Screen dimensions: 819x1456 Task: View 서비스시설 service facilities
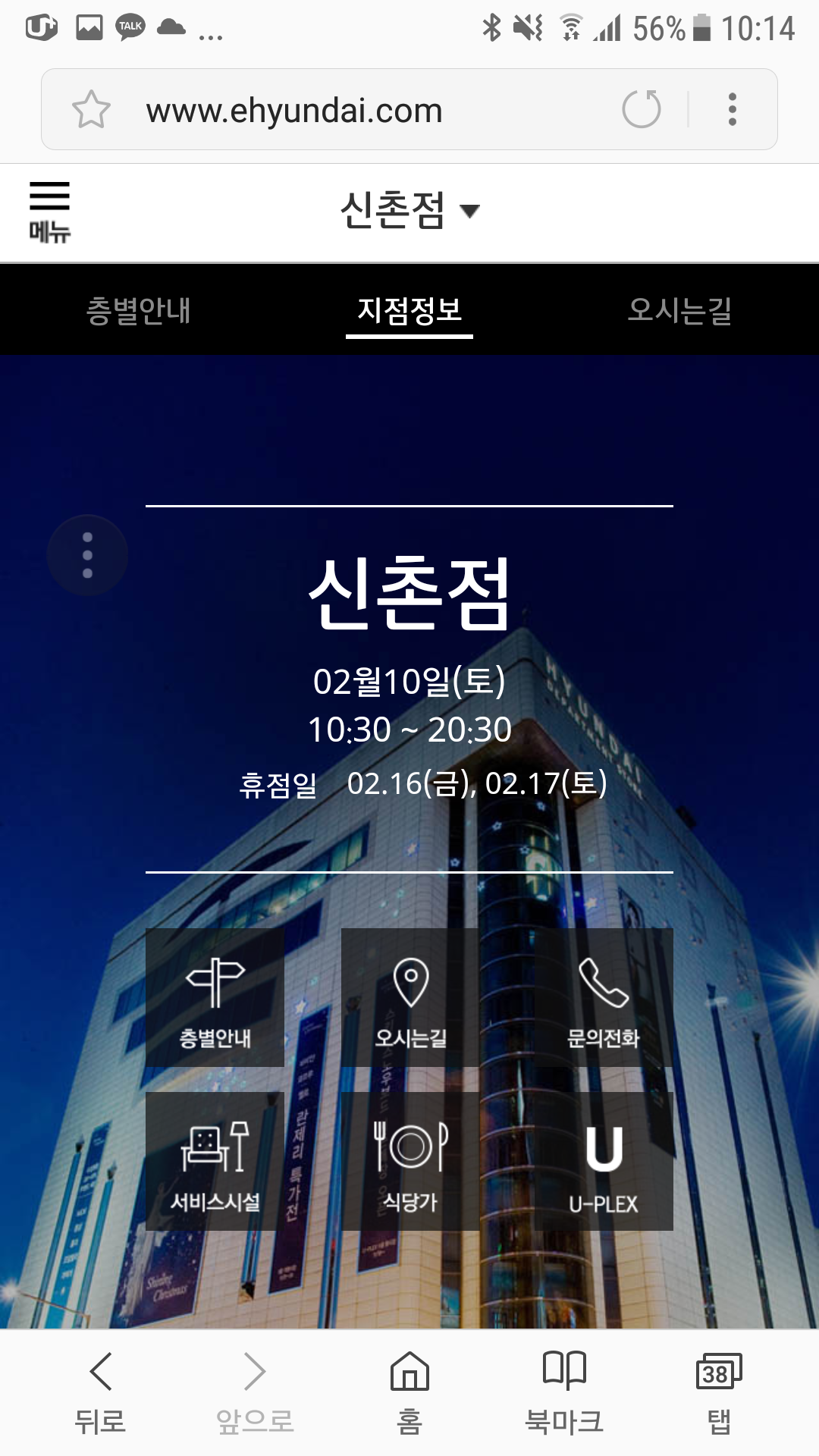click(x=215, y=1161)
